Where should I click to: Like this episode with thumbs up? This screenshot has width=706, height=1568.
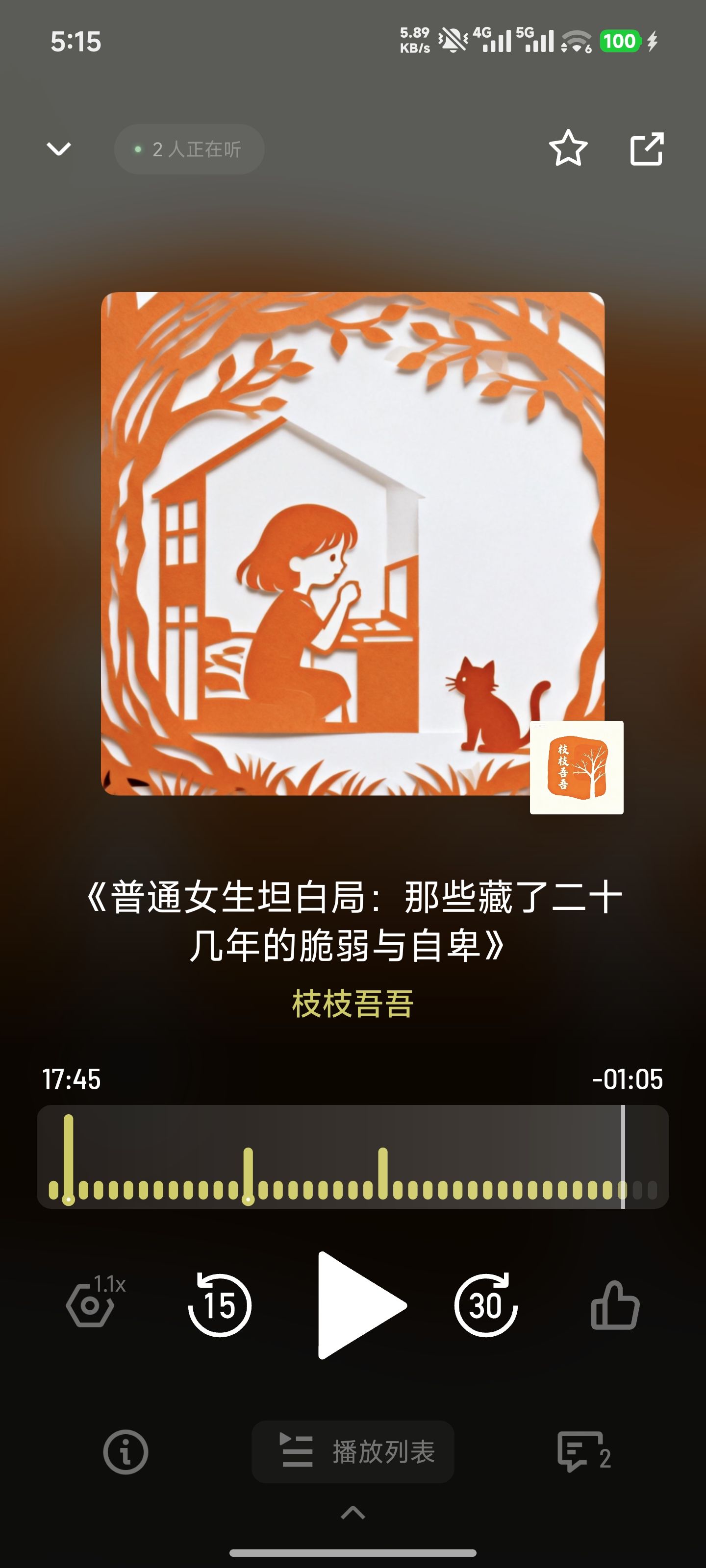pos(615,1305)
